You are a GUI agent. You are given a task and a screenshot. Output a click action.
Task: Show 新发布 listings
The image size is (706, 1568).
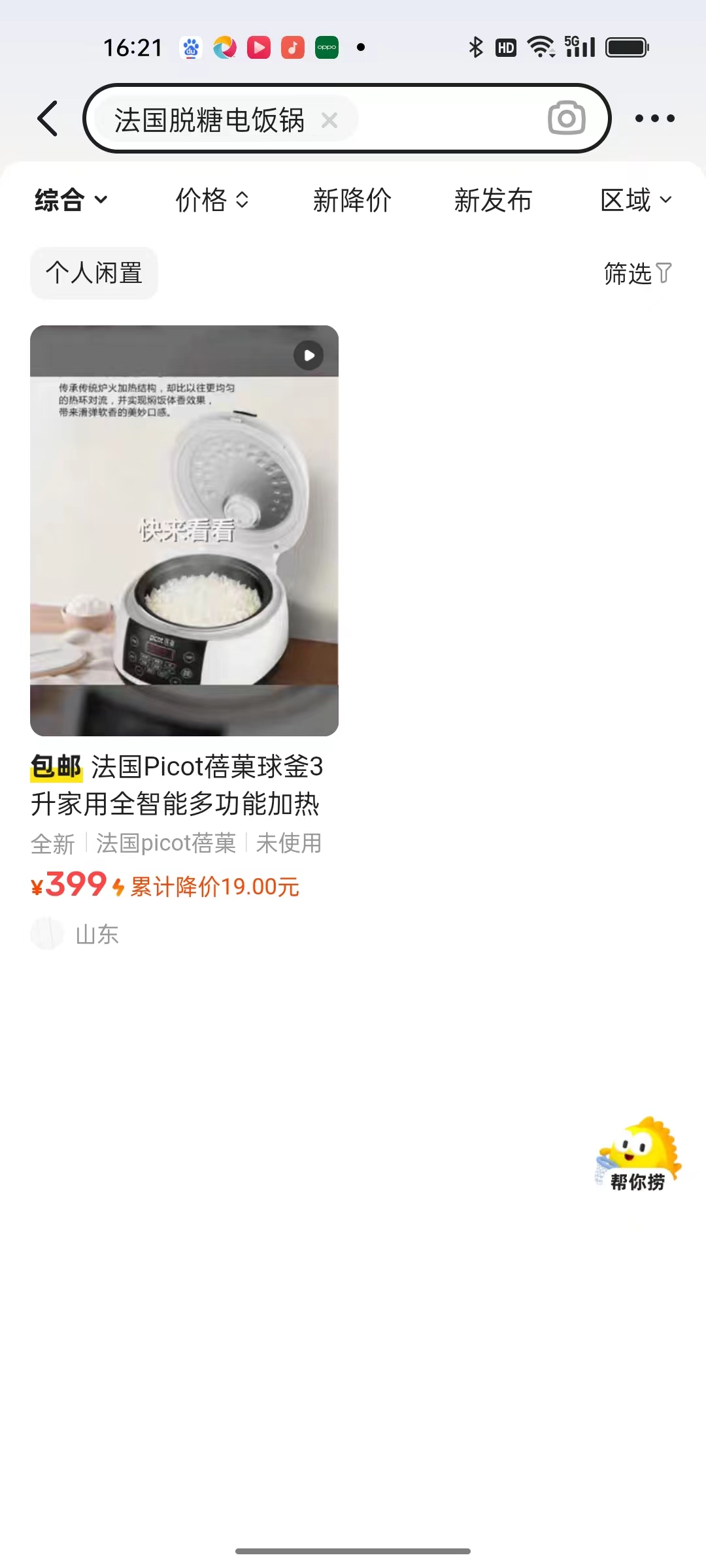click(x=493, y=200)
